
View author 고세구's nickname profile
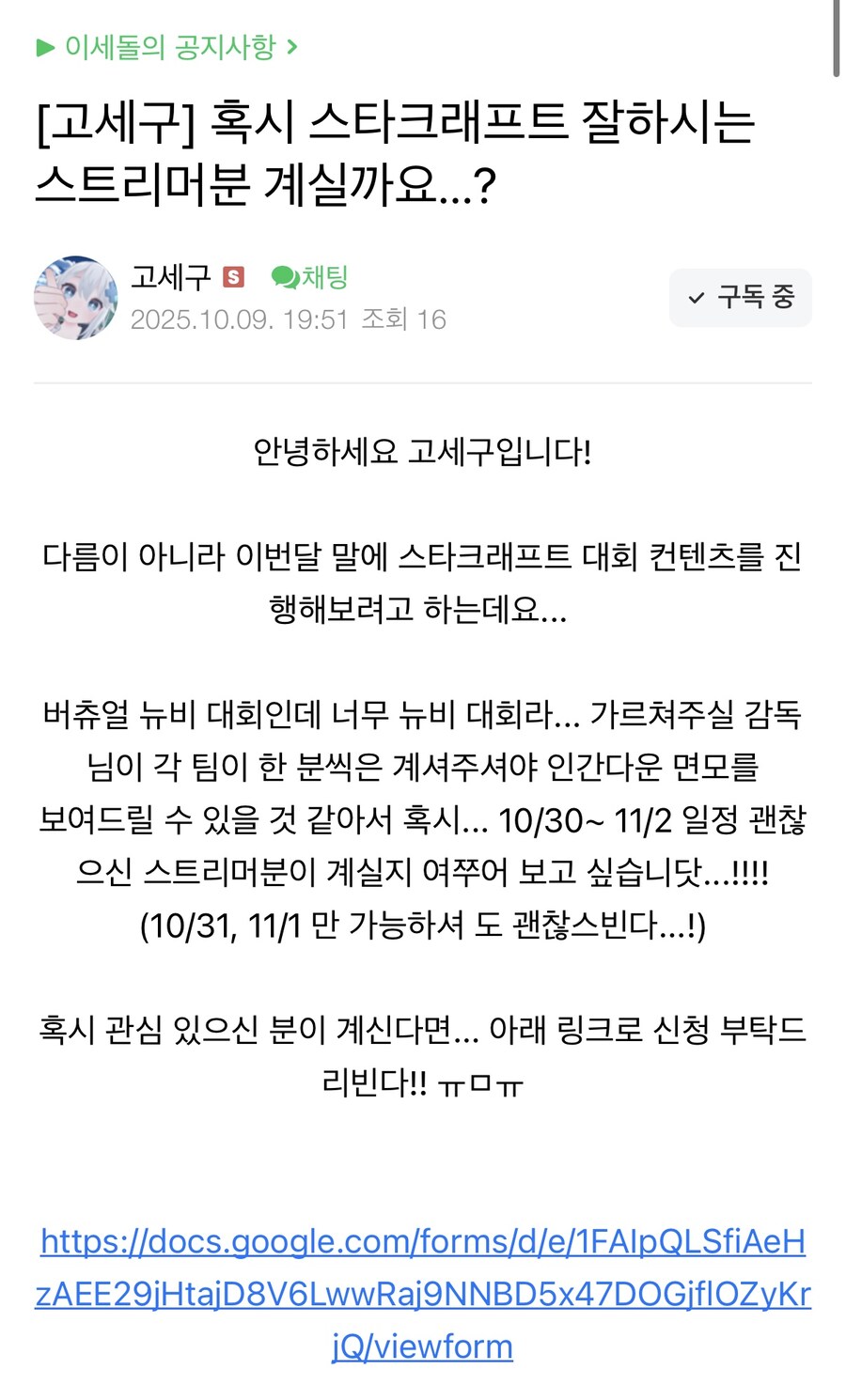point(171,277)
